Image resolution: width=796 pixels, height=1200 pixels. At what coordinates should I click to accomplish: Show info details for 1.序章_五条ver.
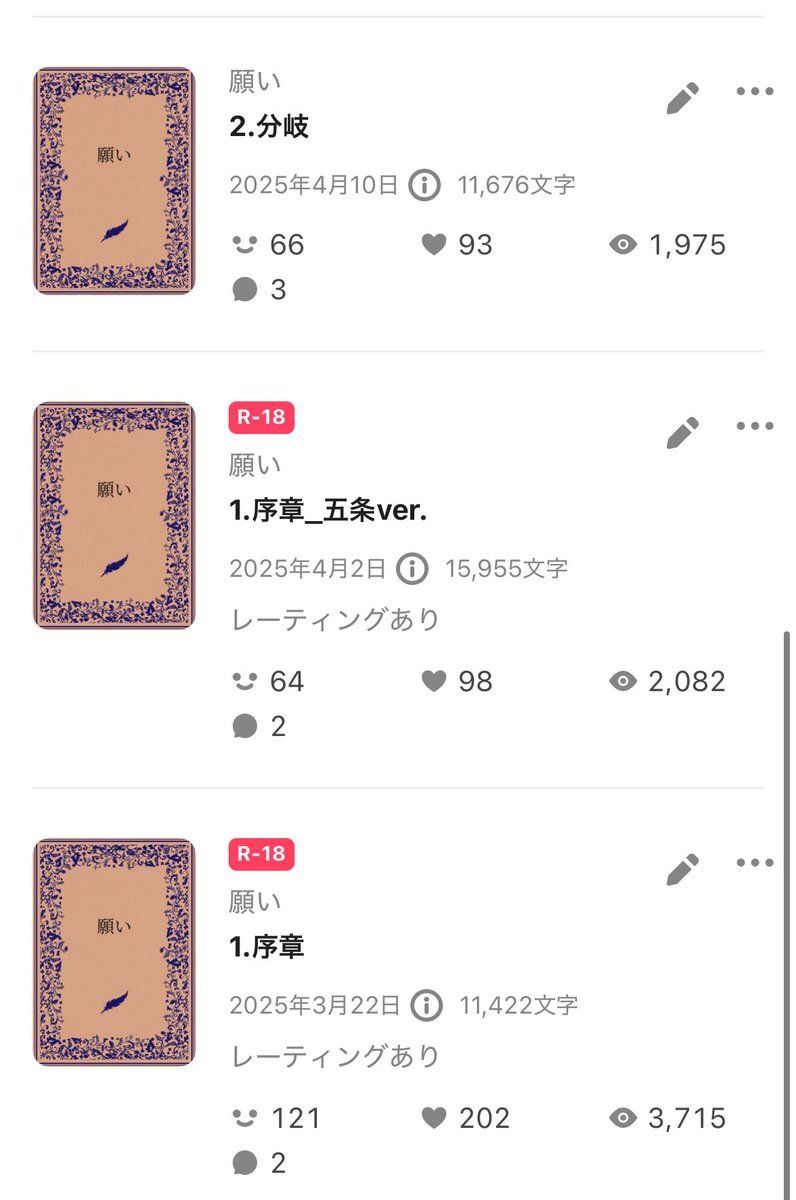[x=412, y=569]
